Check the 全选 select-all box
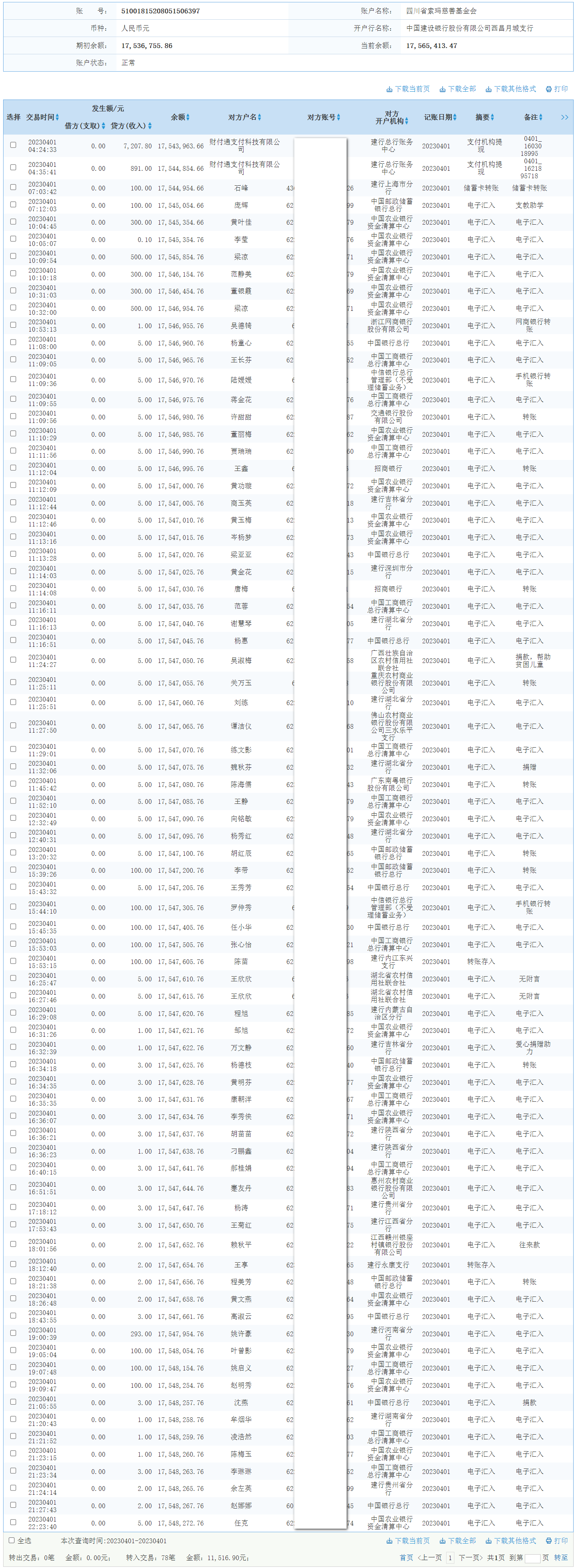Viewport: 574px width, 1568px height. [11, 1540]
